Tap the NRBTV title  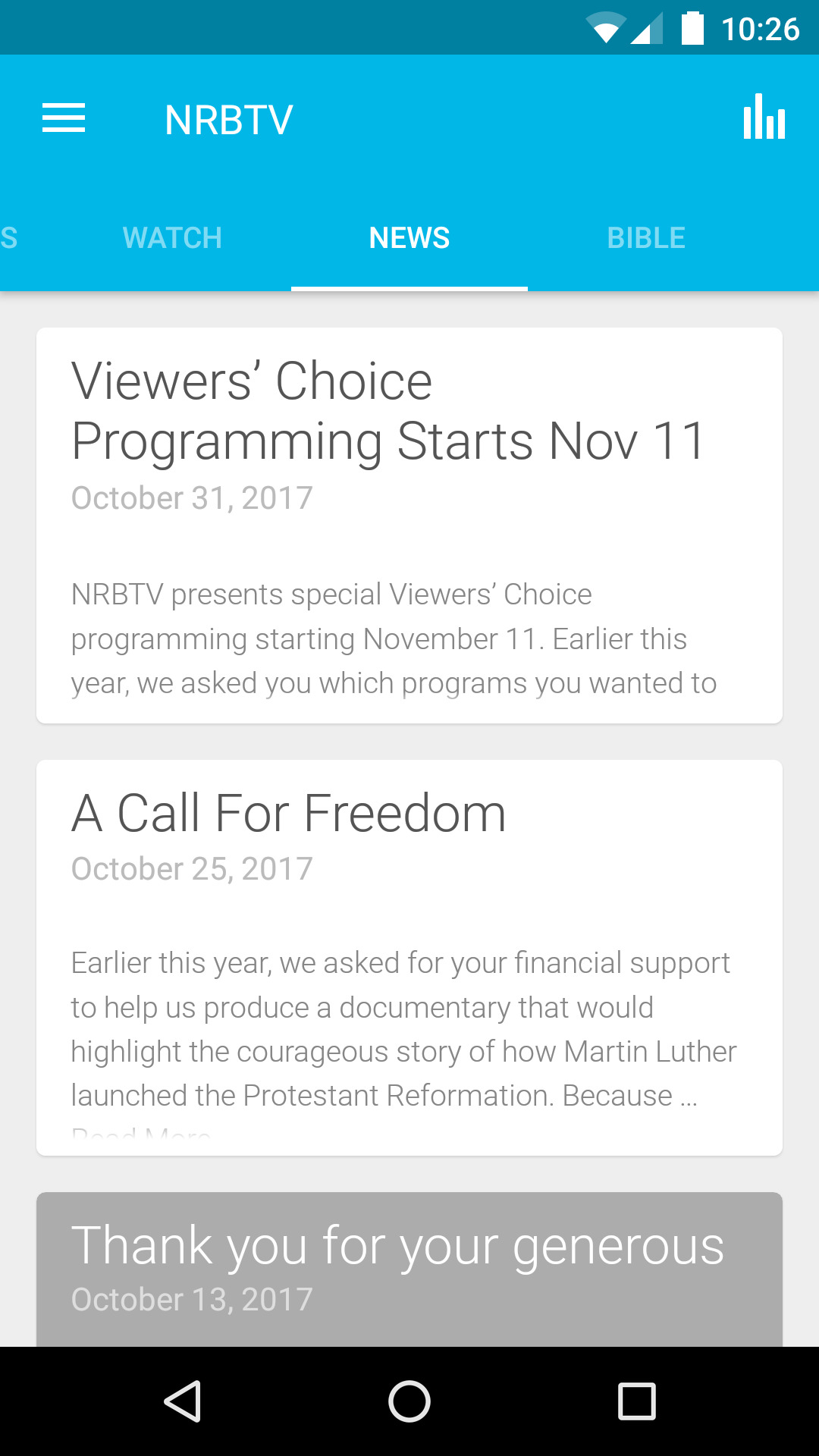point(227,118)
